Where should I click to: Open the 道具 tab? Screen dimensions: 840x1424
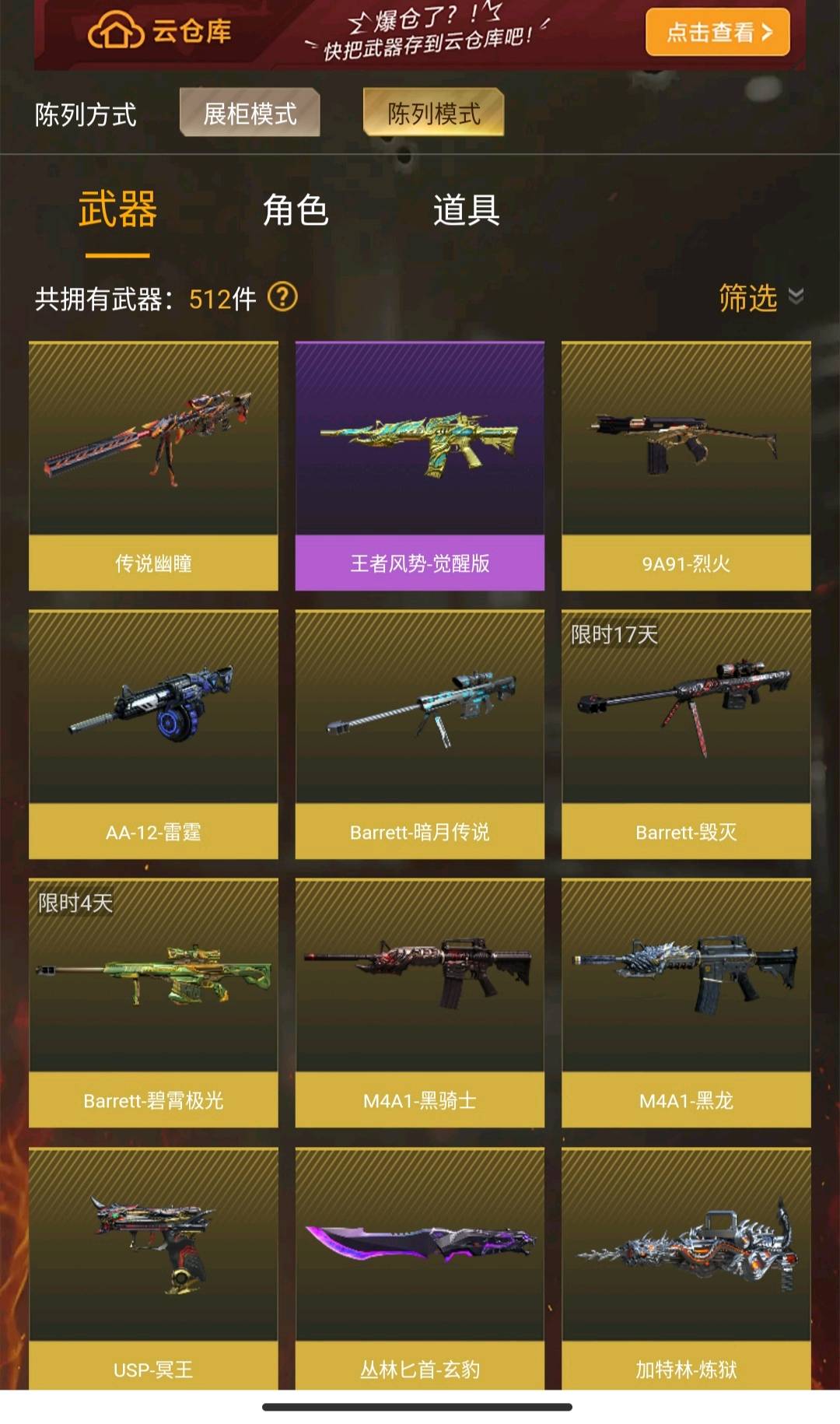coord(466,210)
